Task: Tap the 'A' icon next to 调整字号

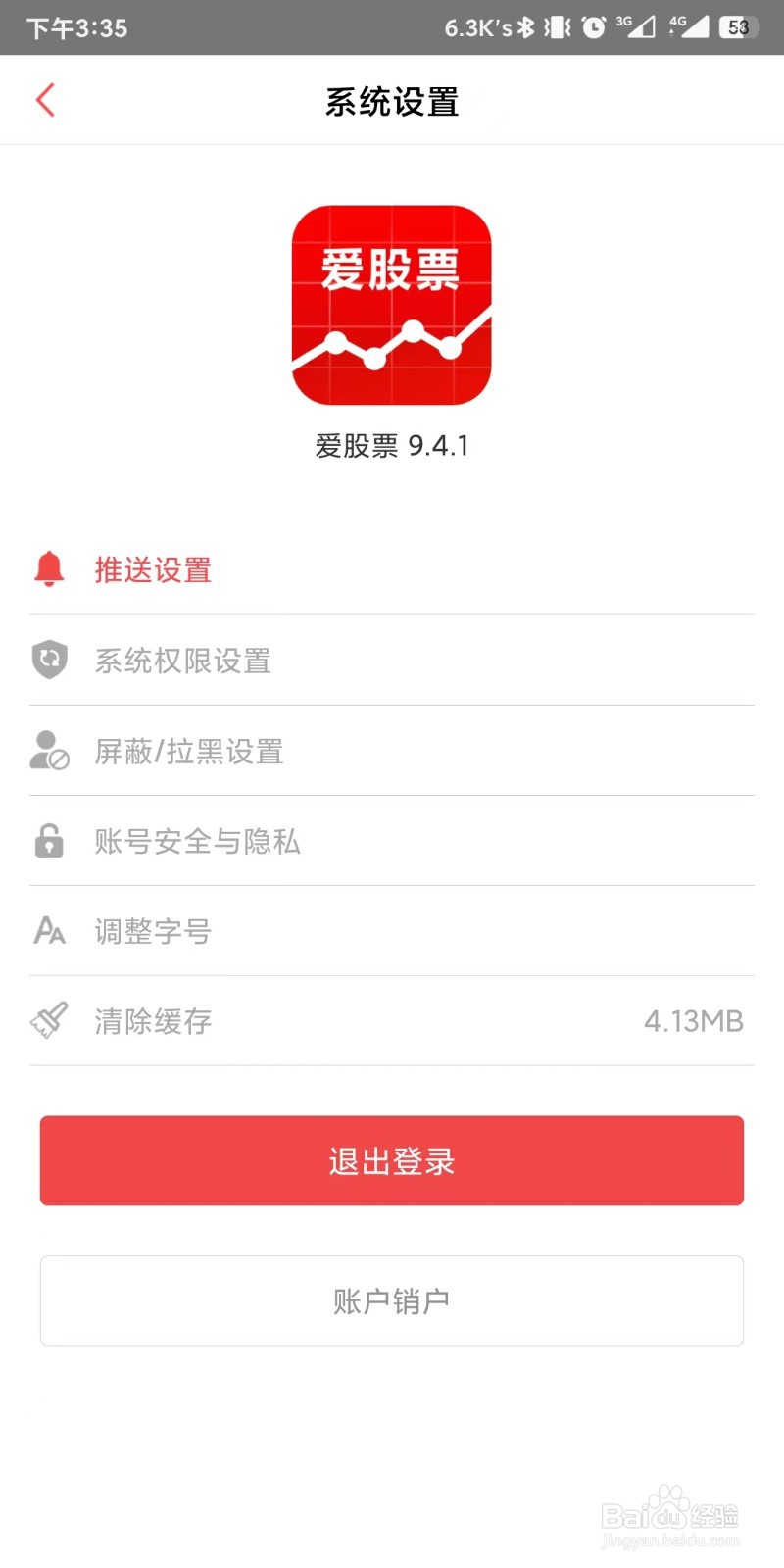Action: point(49,931)
